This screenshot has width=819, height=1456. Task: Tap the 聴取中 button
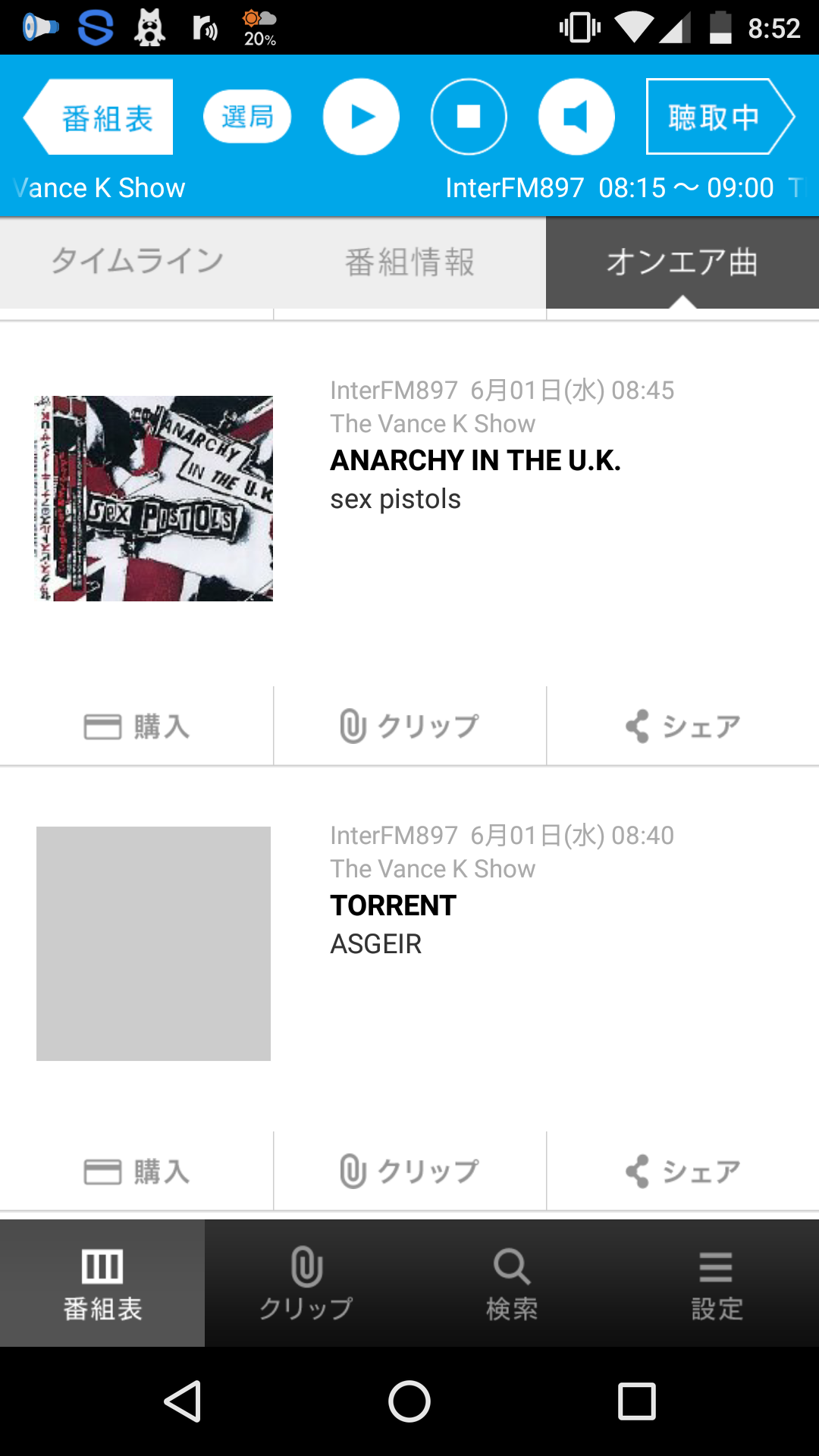(x=720, y=117)
